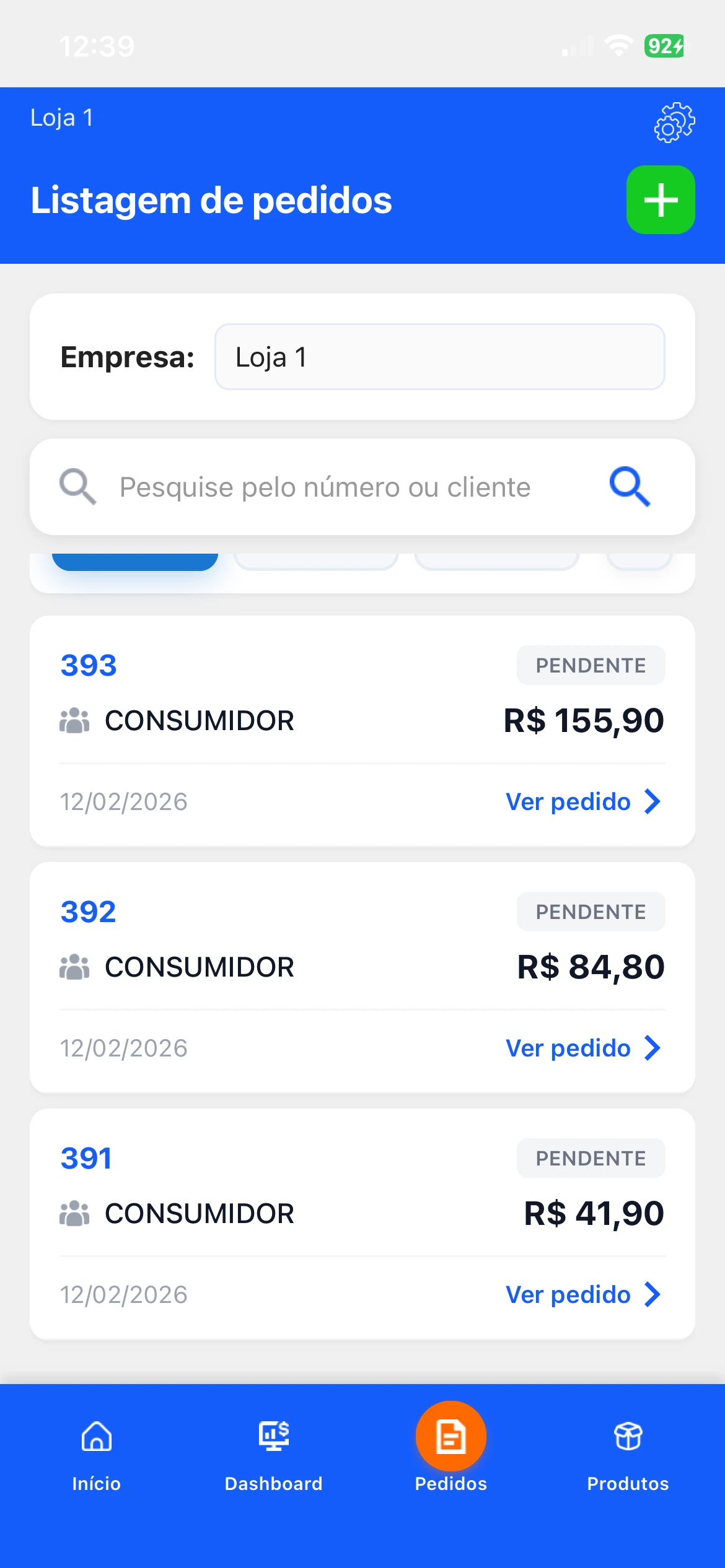Open the Empresa selector showing Loja 1
The image size is (725, 1568).
point(439,357)
